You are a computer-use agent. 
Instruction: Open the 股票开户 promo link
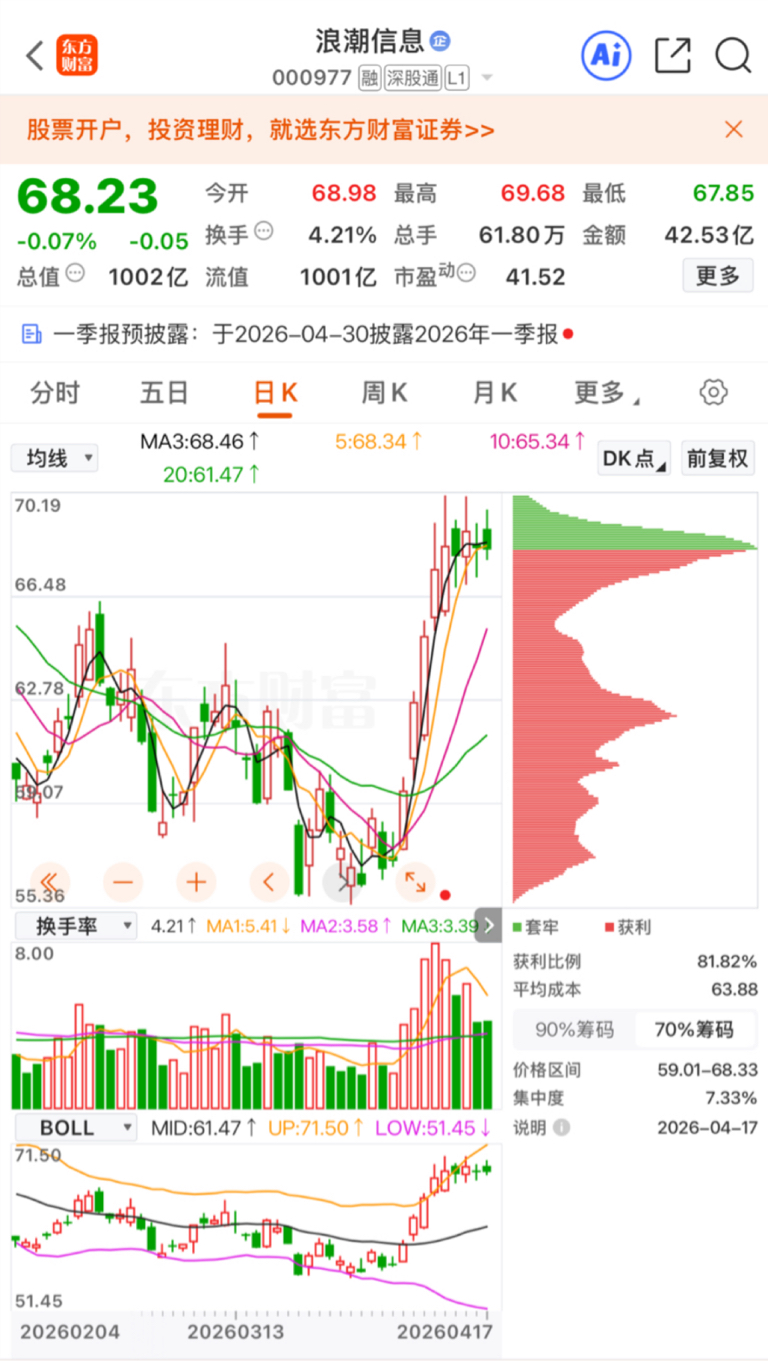tap(260, 130)
